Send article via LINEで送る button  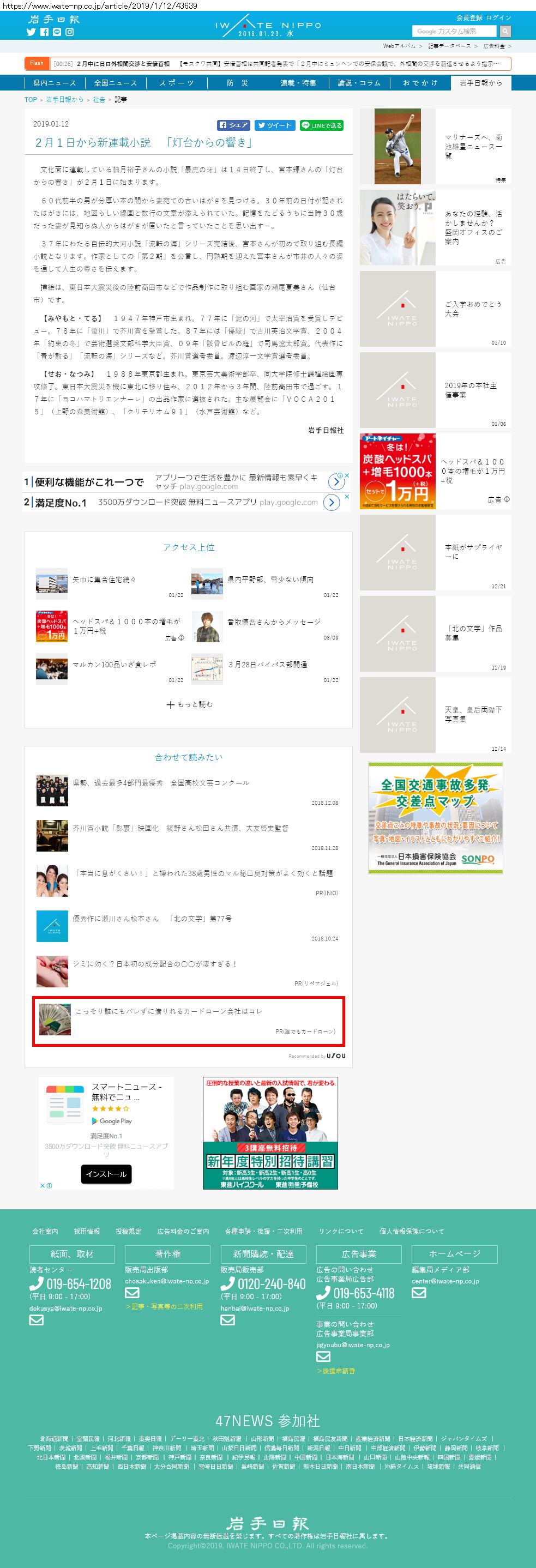tap(322, 125)
